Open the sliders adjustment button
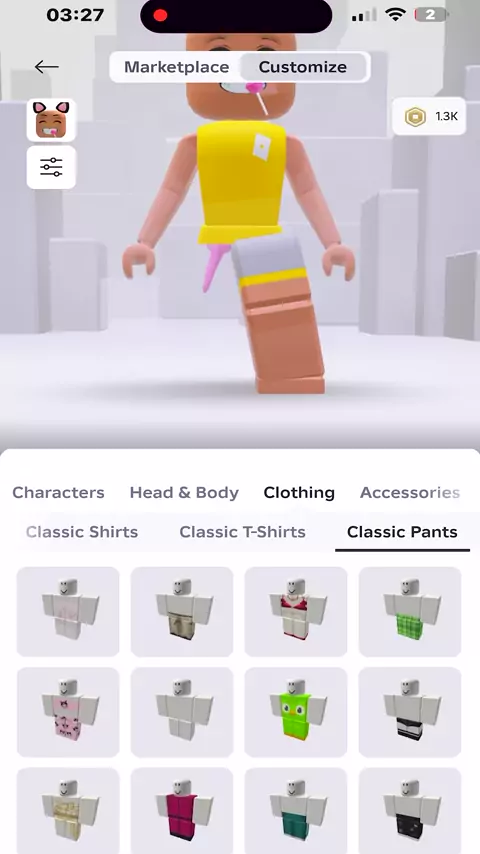Screen dimensions: 480x854 point(51,167)
